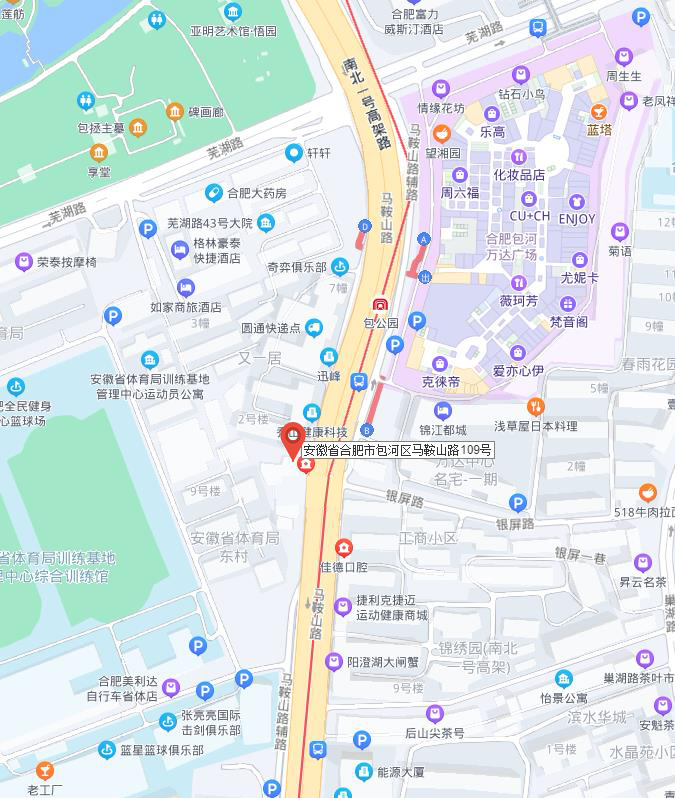Select the 合肥大药房 pharmacy marker
This screenshot has height=798, width=675.
click(213, 193)
